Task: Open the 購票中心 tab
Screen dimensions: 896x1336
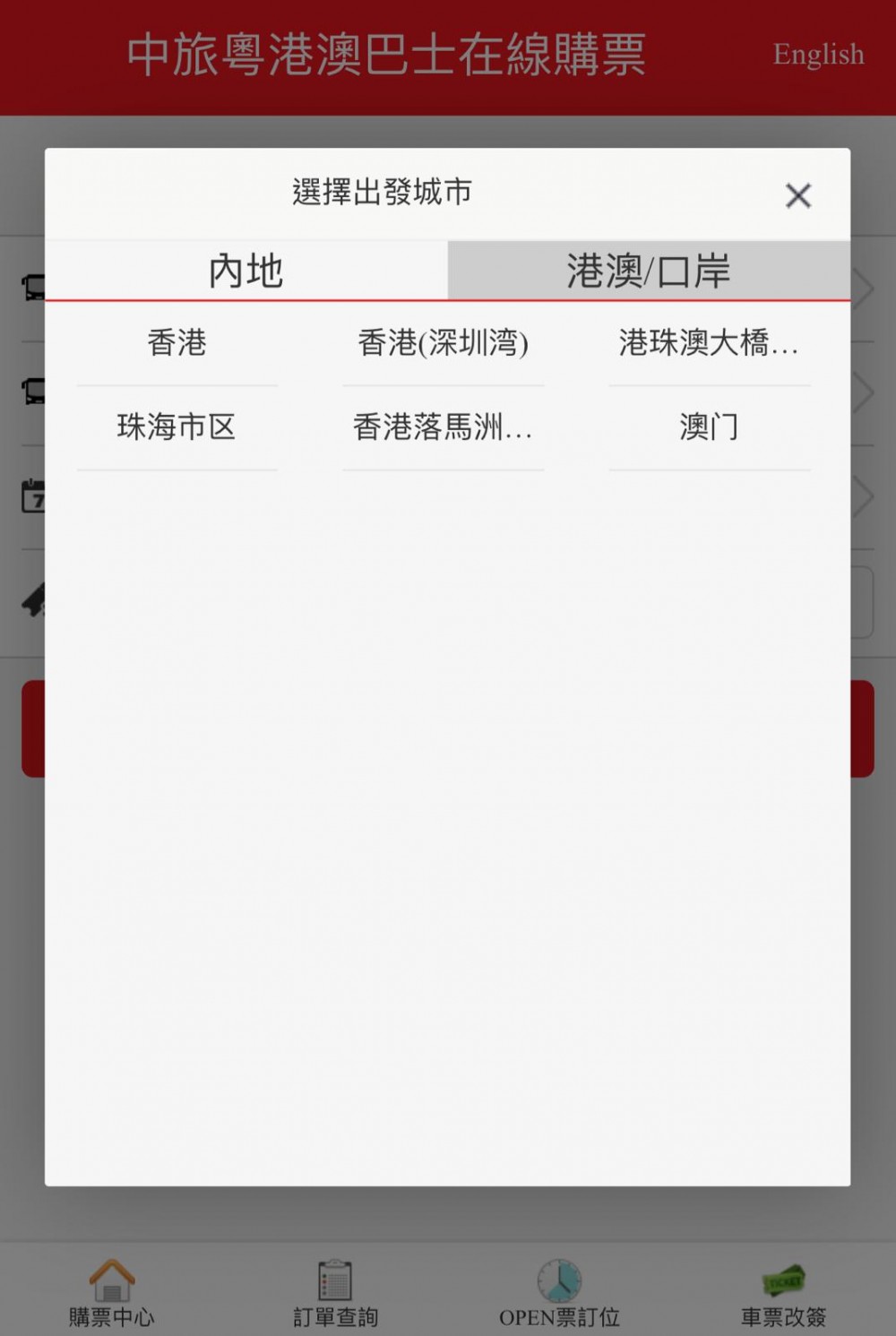Action: coord(112,1293)
